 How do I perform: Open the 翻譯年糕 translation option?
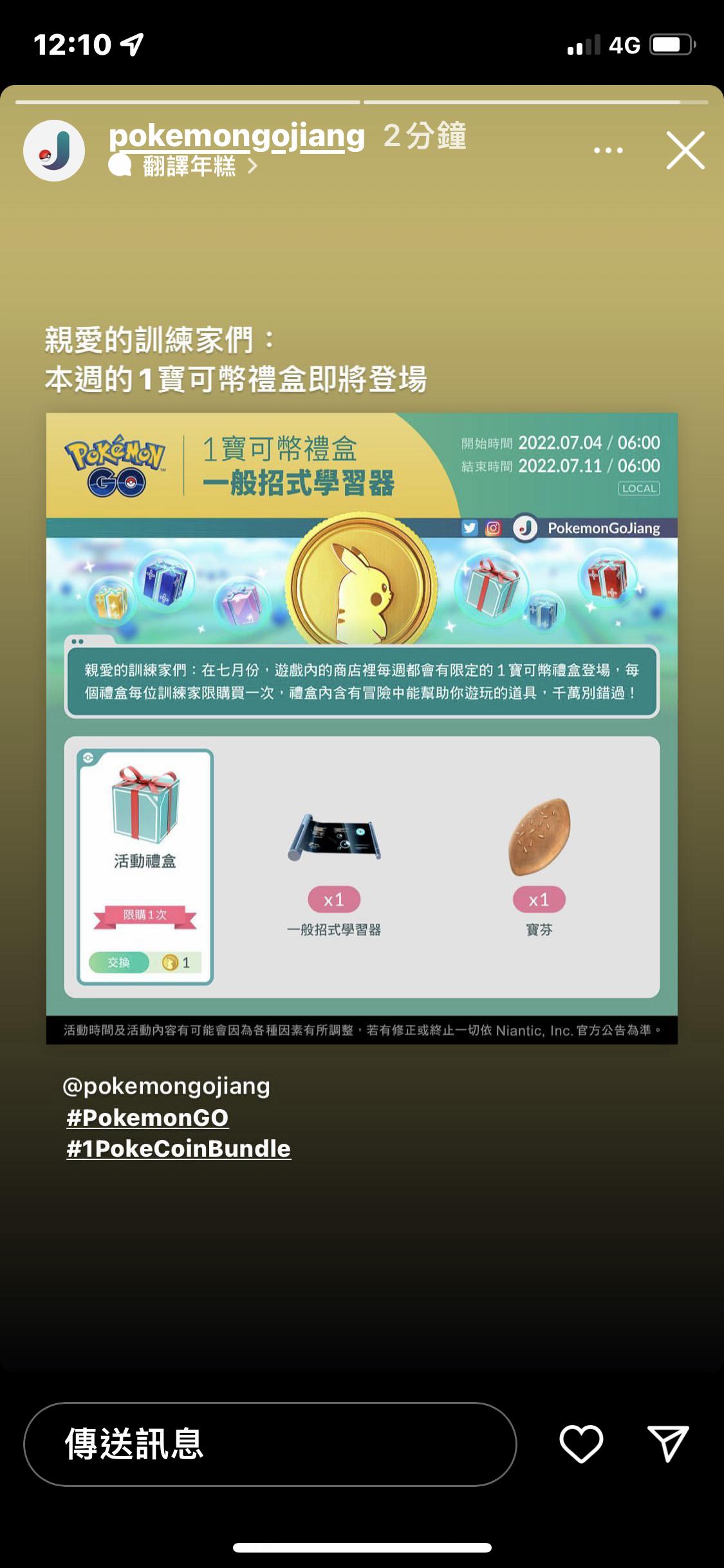[189, 167]
